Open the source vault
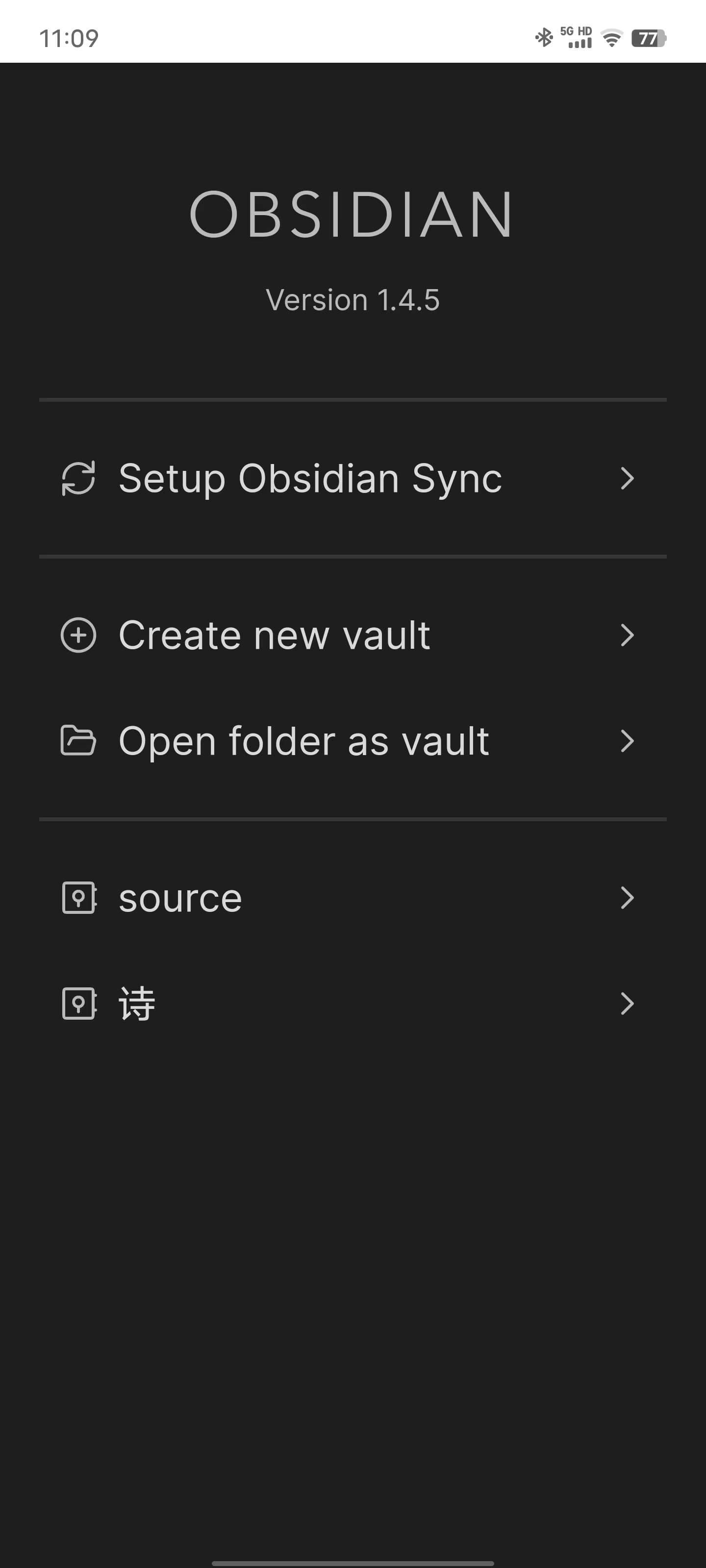Screen dimensions: 706x1568 (x=352, y=898)
